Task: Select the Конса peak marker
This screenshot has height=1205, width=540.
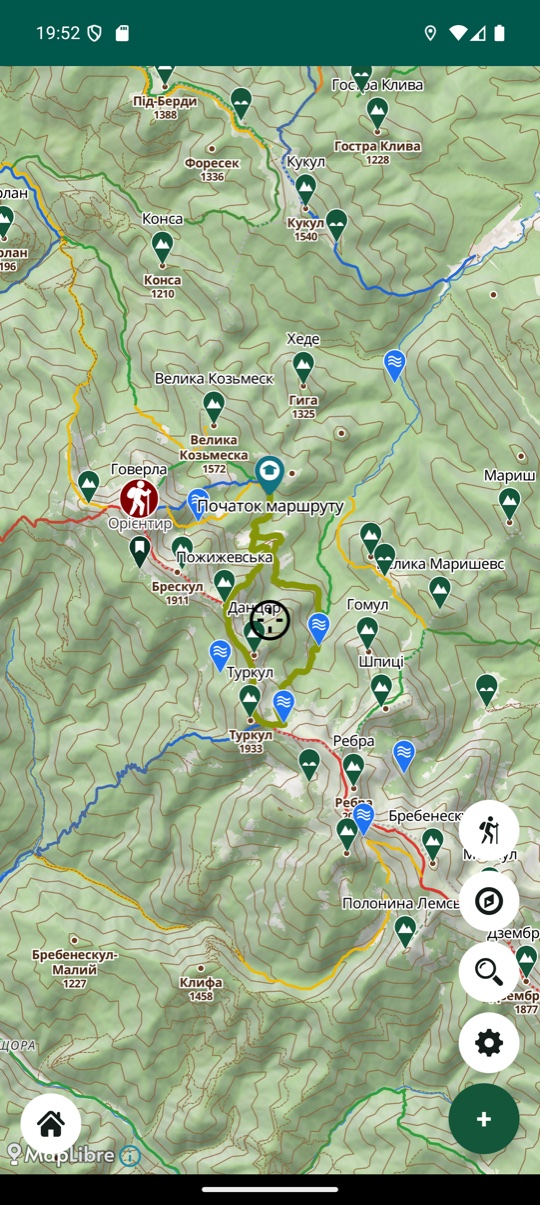Action: (162, 245)
